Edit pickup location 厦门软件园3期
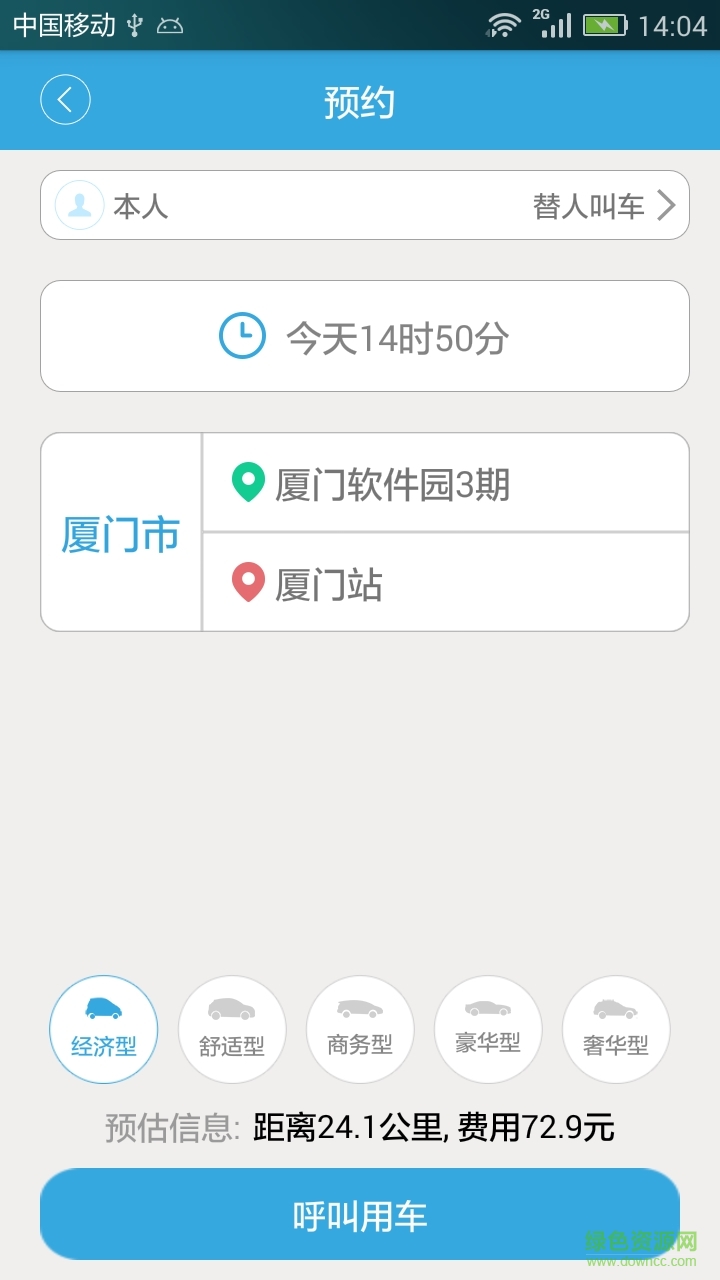Screen dimensions: 720x1280 click(x=445, y=484)
